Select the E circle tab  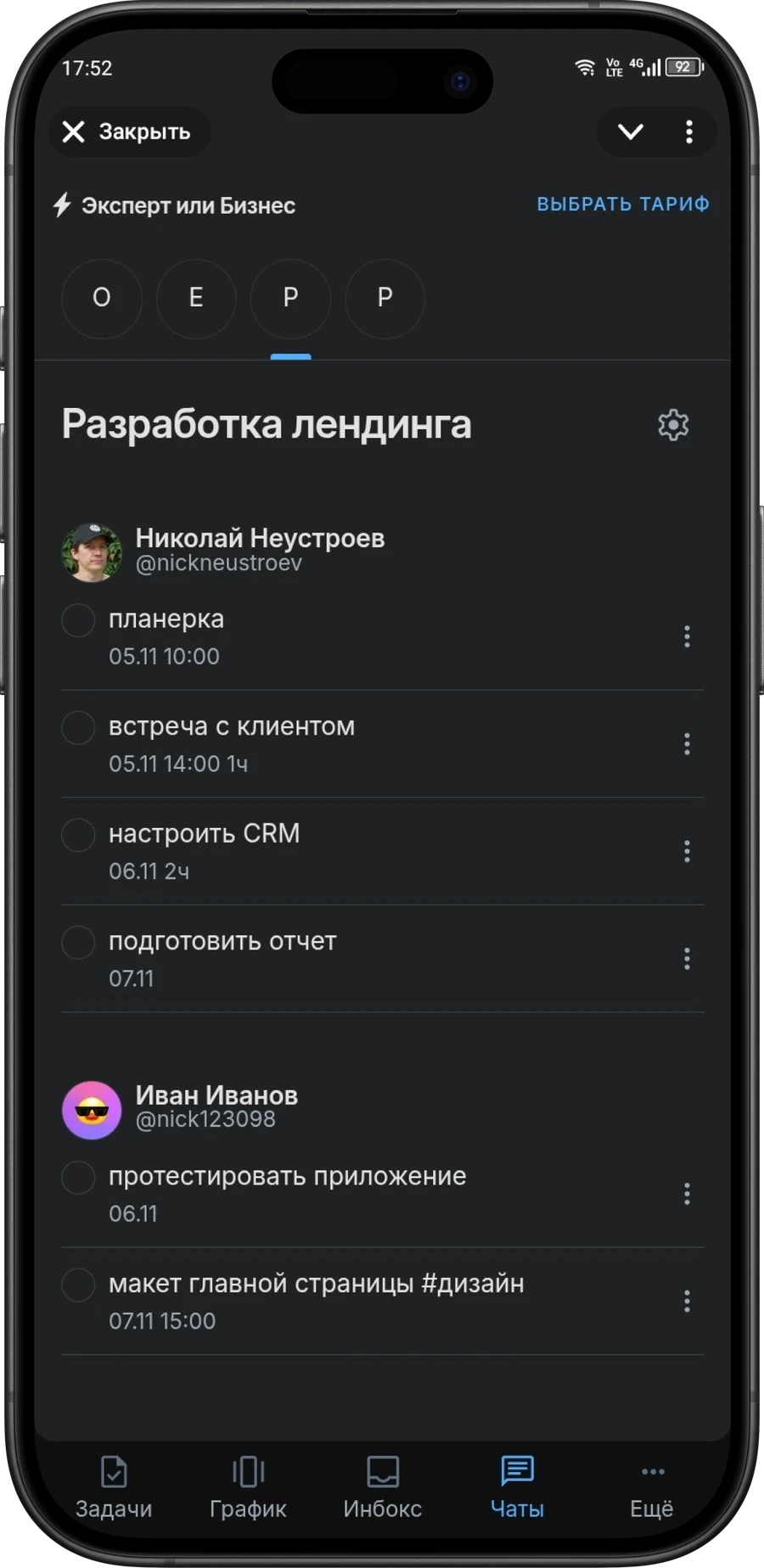(196, 298)
